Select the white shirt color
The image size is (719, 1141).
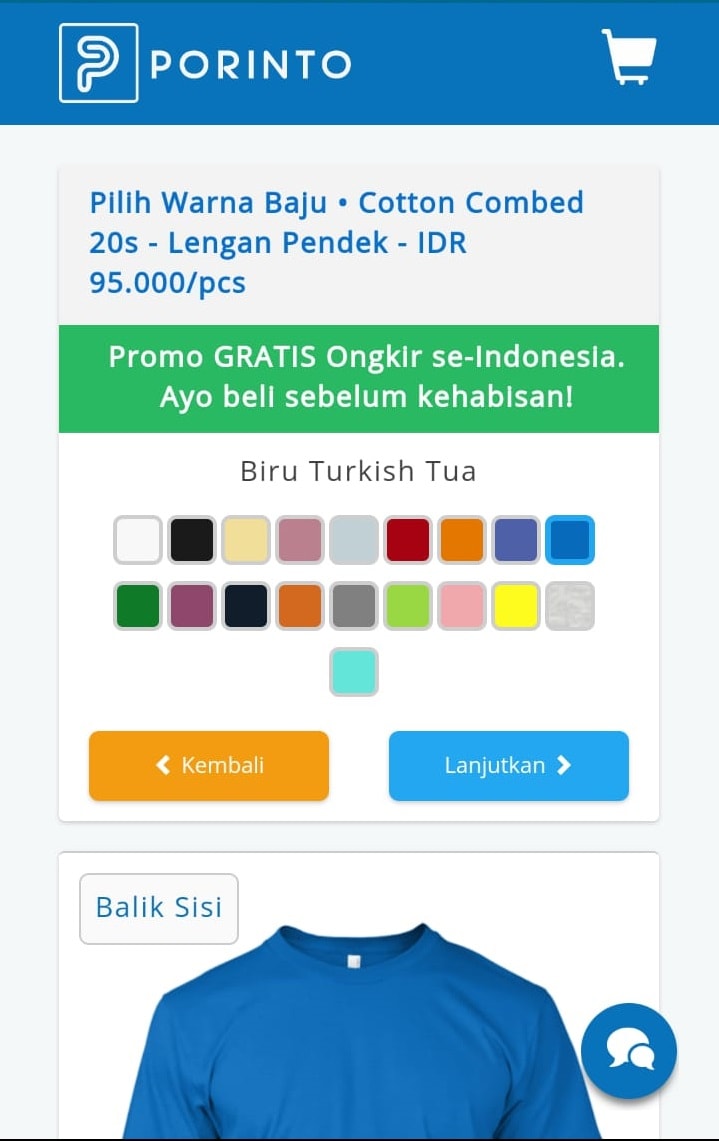pyautogui.click(x=138, y=540)
